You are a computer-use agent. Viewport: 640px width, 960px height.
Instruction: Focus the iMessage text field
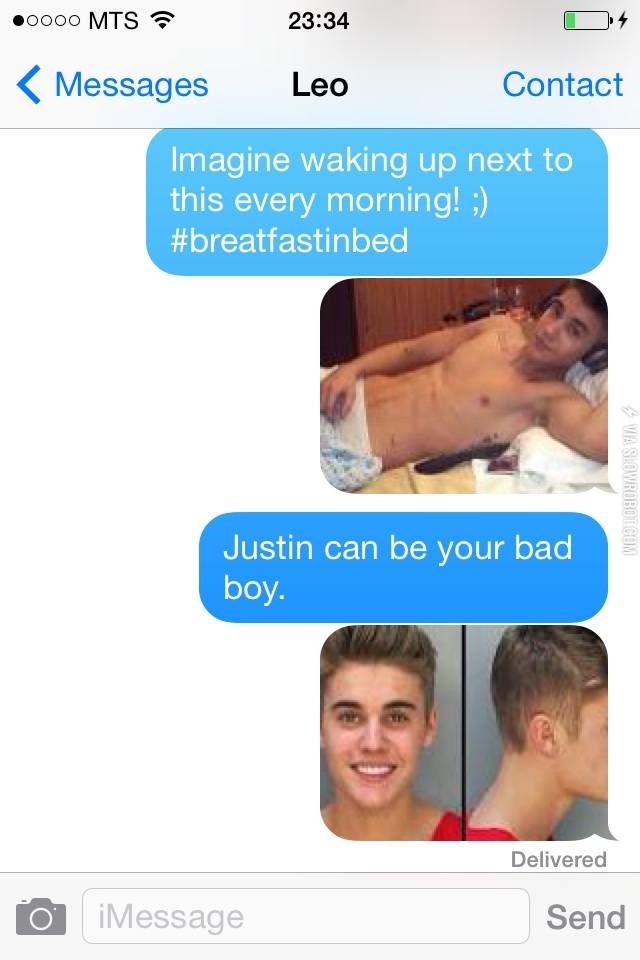point(305,916)
